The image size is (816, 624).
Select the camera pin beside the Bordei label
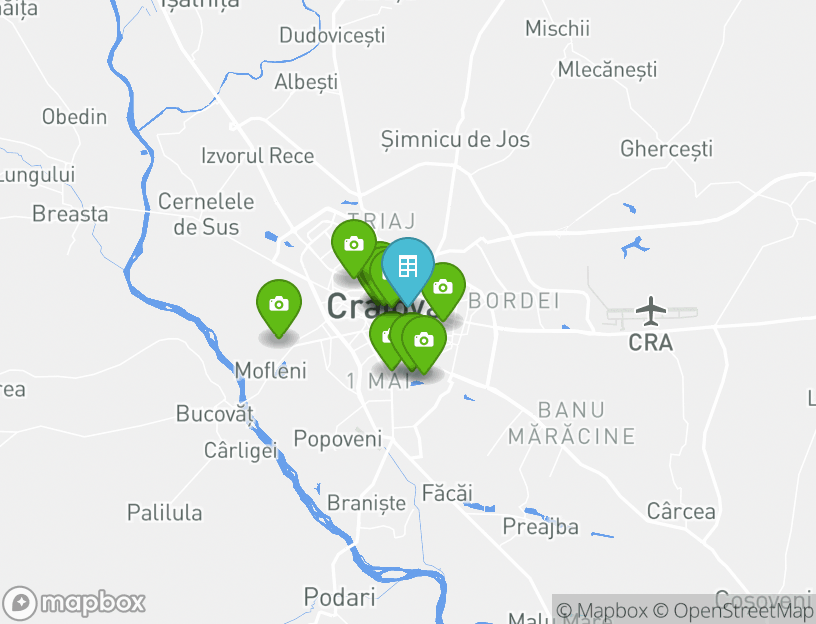[443, 288]
